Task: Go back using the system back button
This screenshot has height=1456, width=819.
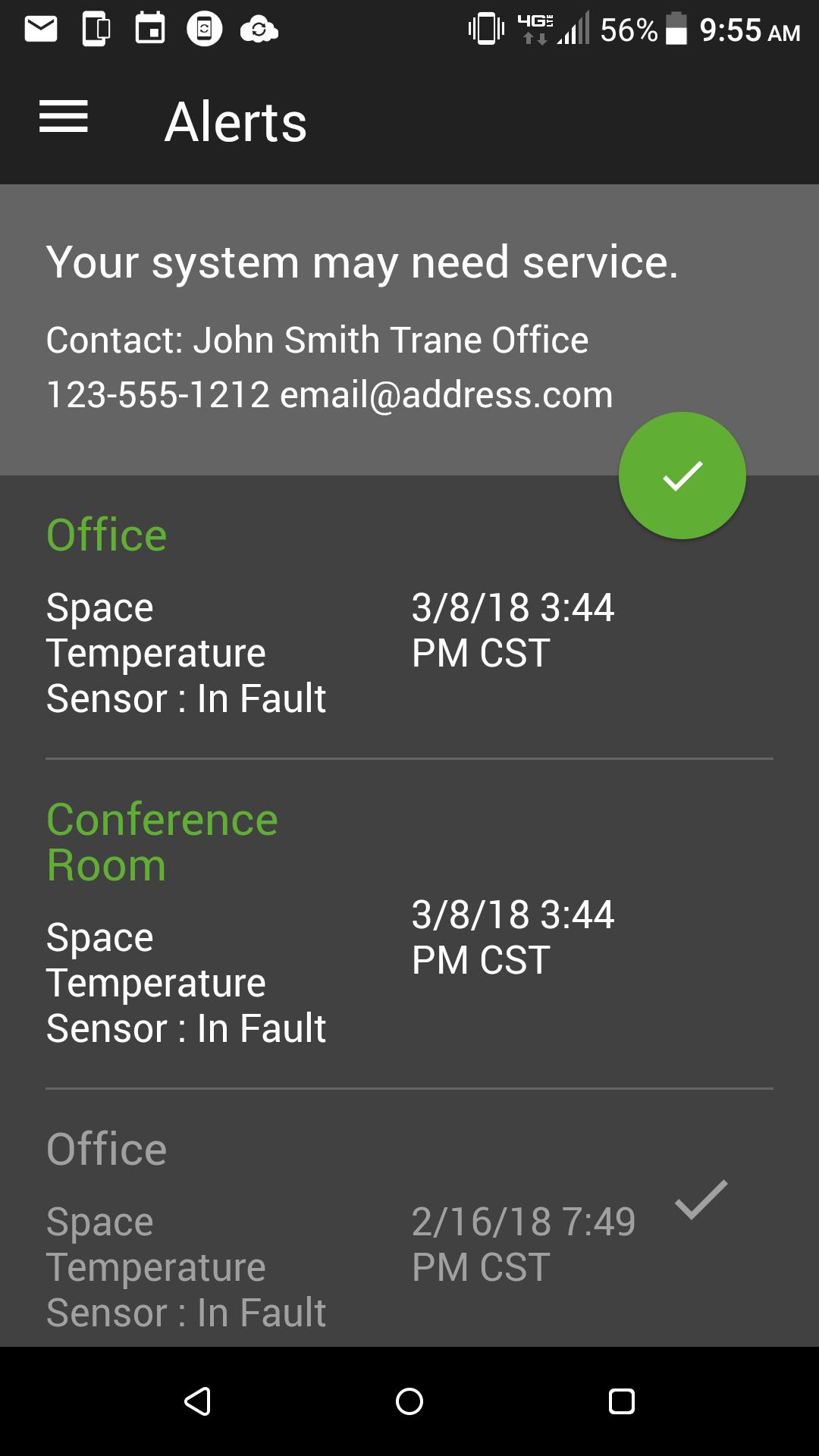Action: (x=197, y=1401)
